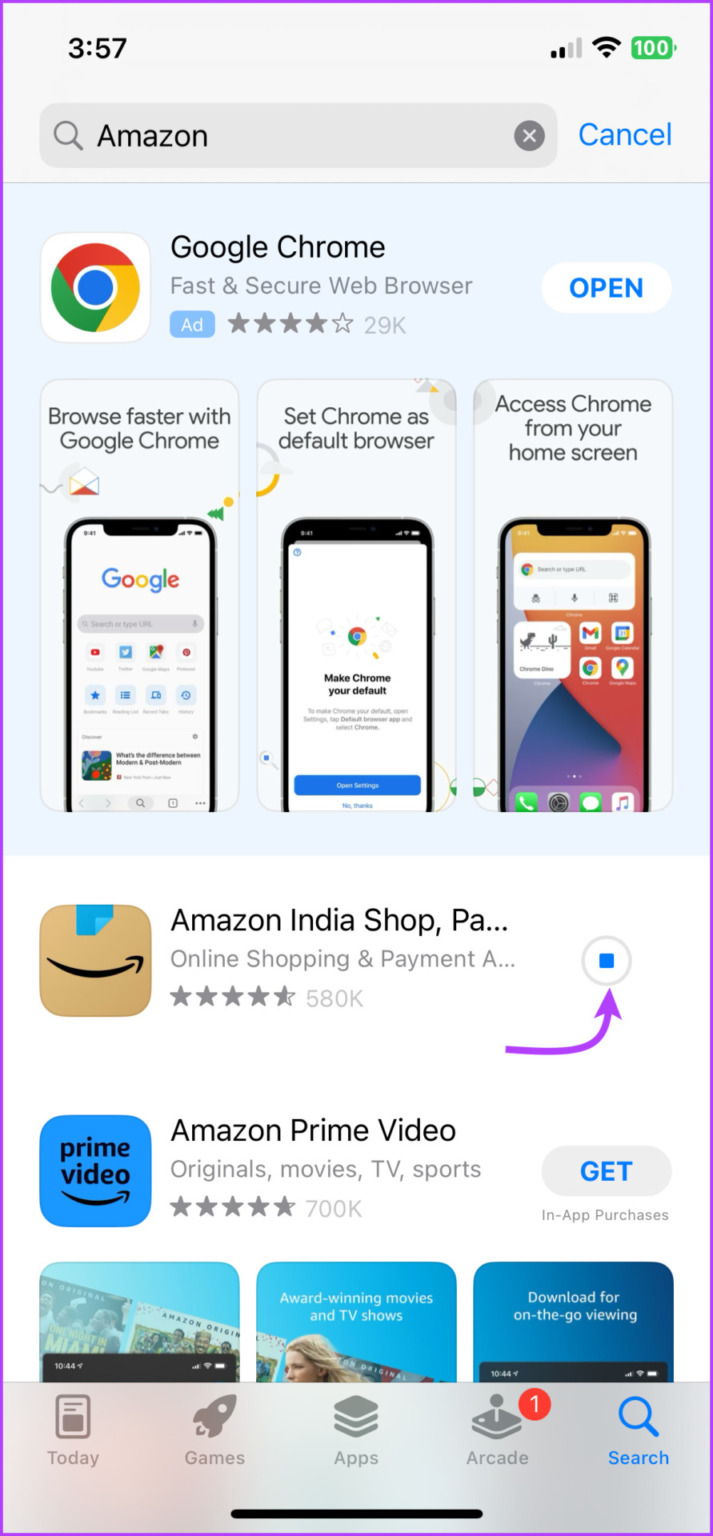The image size is (713, 1536).
Task: Clear the Amazon search text
Action: coord(529,136)
